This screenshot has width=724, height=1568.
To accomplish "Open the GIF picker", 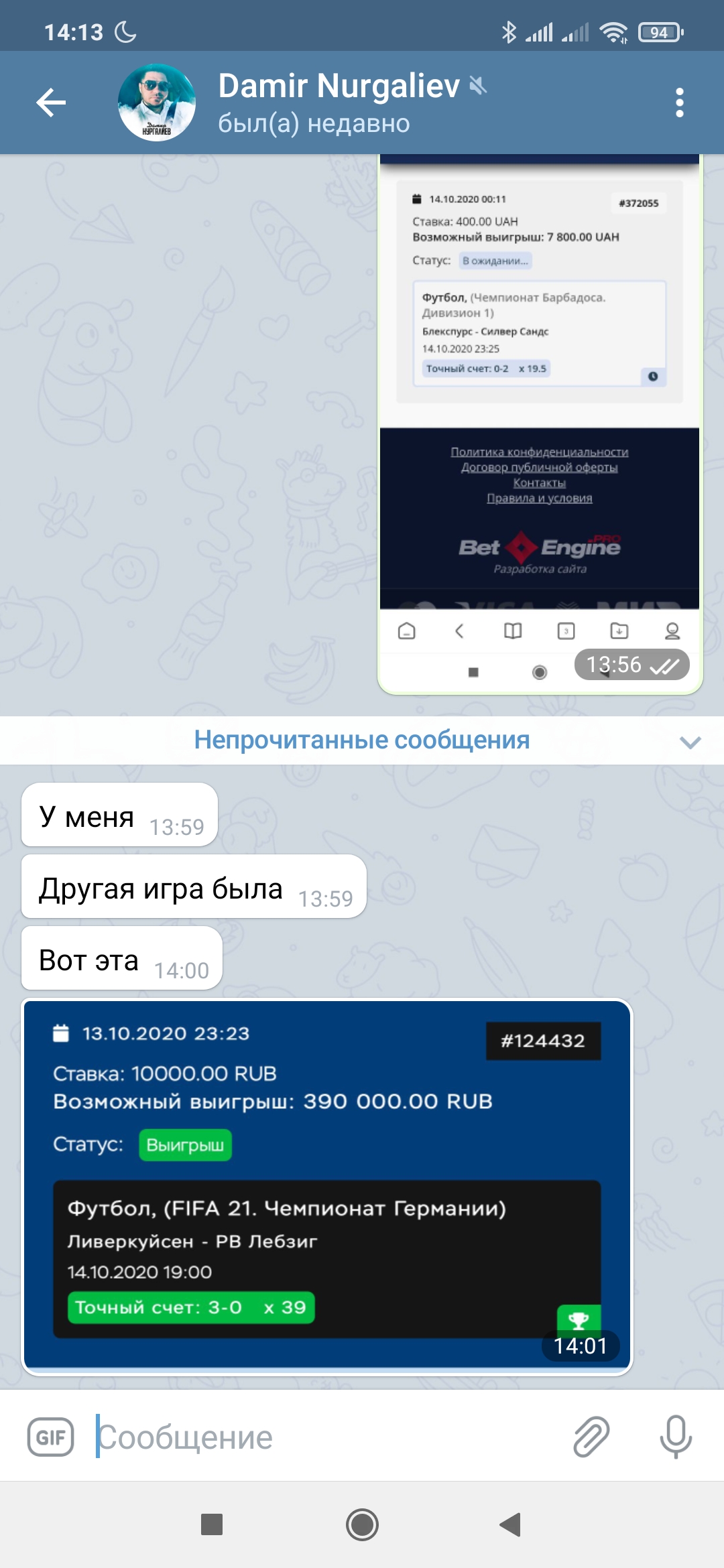I will pos(50,1437).
